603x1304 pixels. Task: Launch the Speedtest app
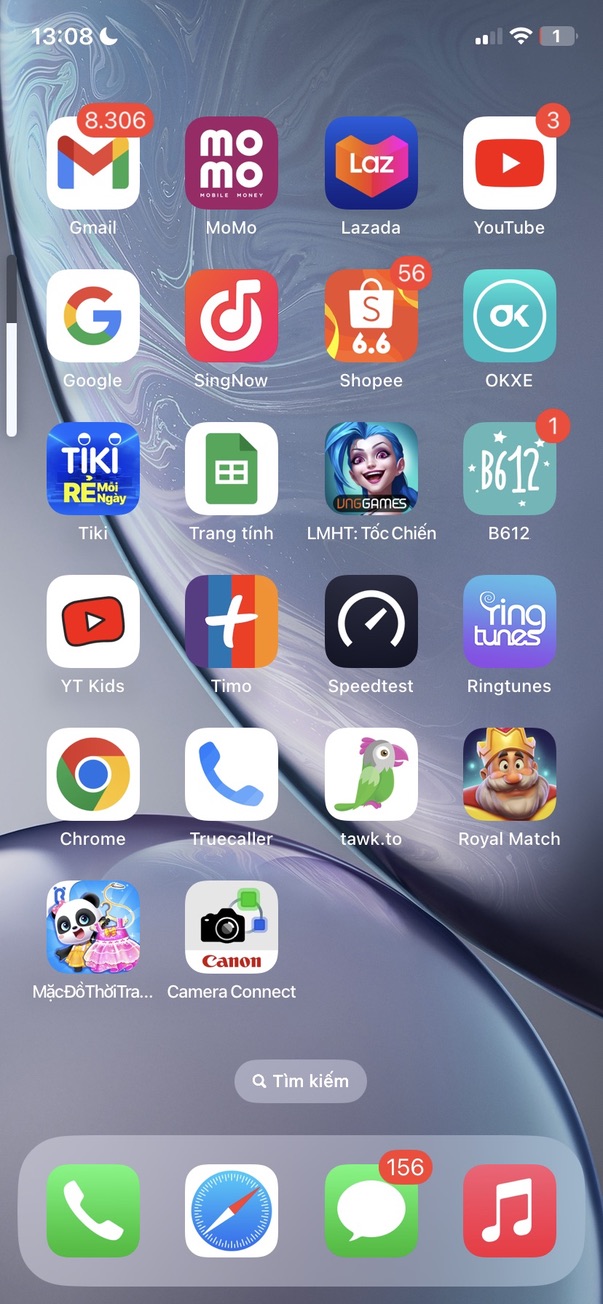pyautogui.click(x=371, y=621)
